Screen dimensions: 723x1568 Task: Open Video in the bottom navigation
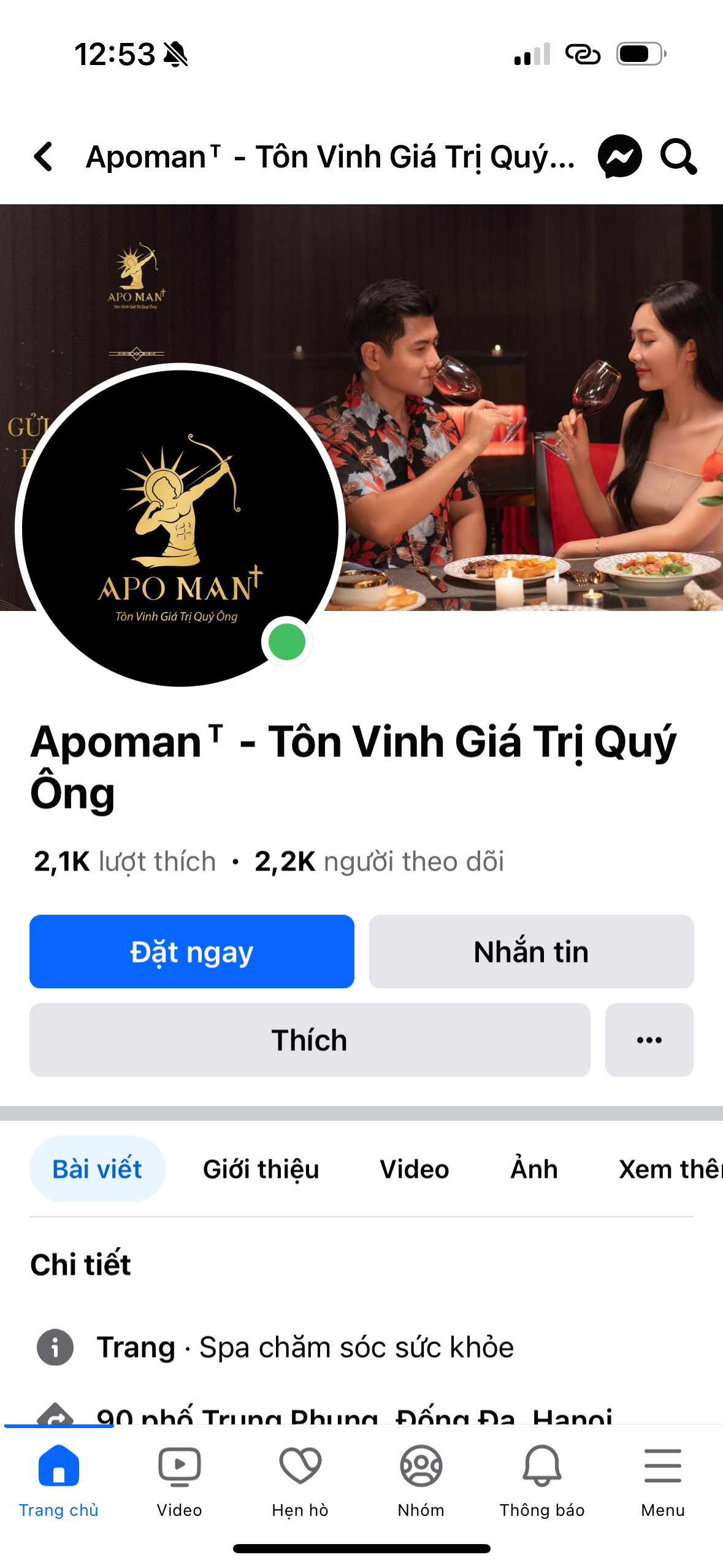179,1480
